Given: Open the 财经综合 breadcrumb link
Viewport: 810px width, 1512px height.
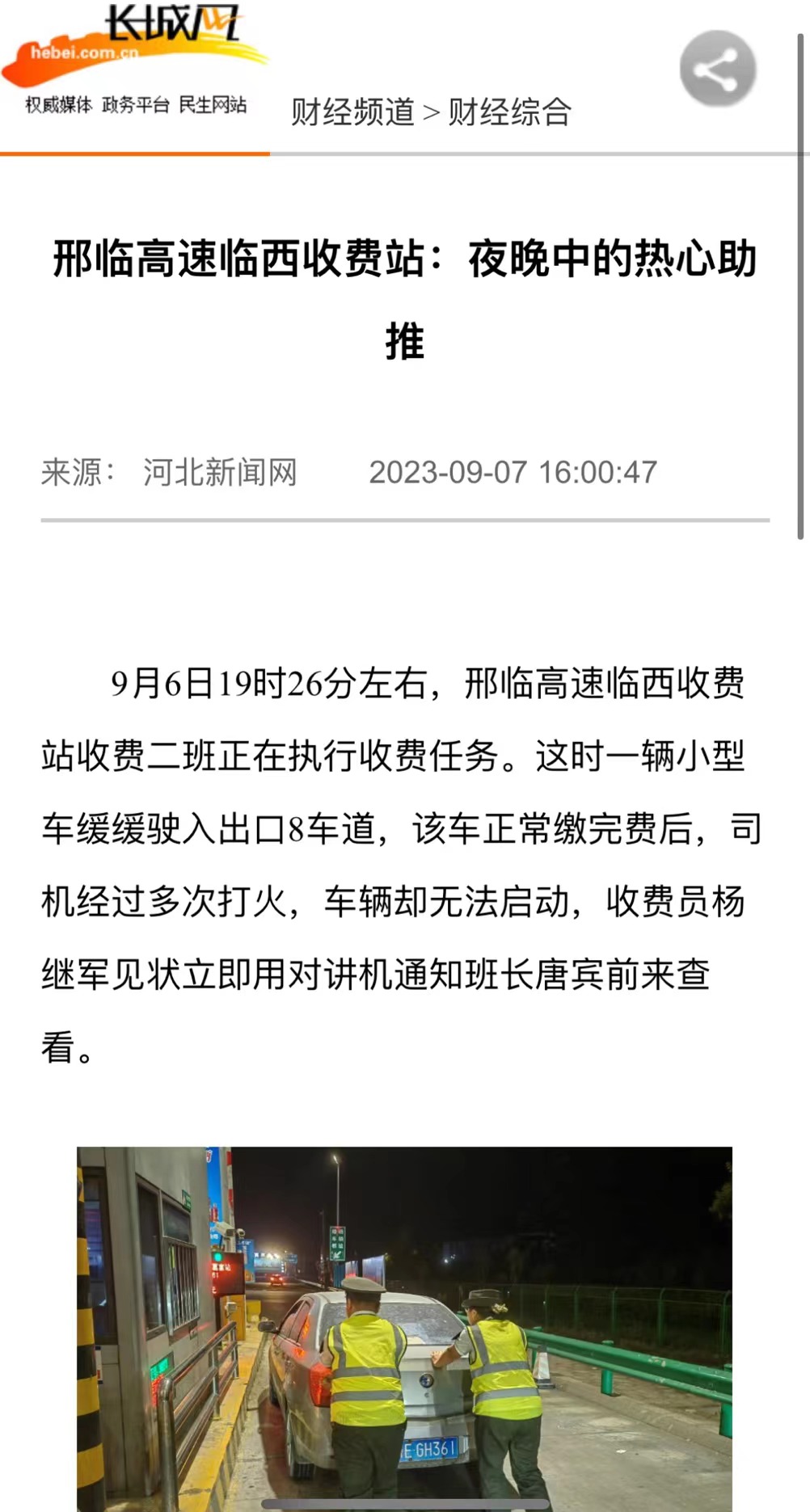Looking at the screenshot, I should (509, 112).
